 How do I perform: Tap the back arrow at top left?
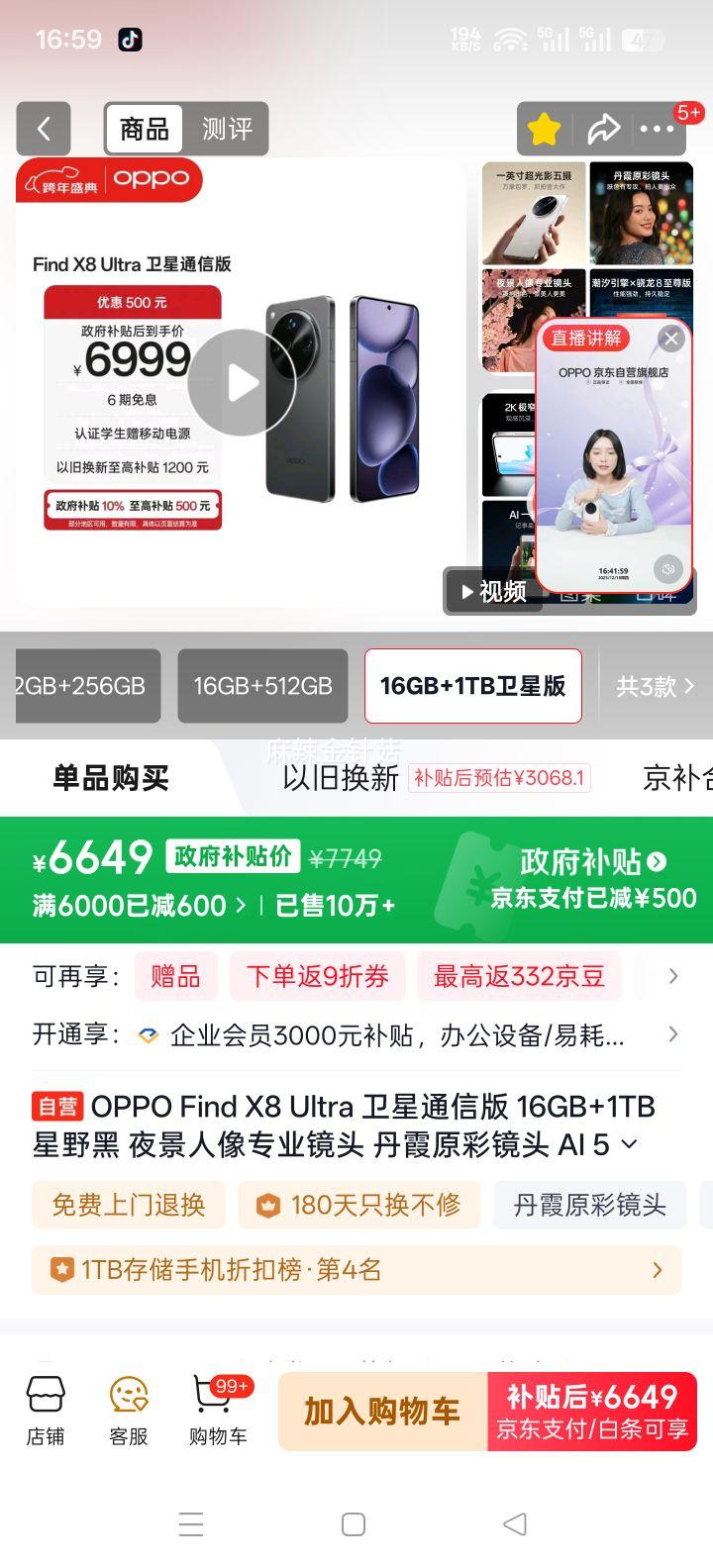(44, 130)
